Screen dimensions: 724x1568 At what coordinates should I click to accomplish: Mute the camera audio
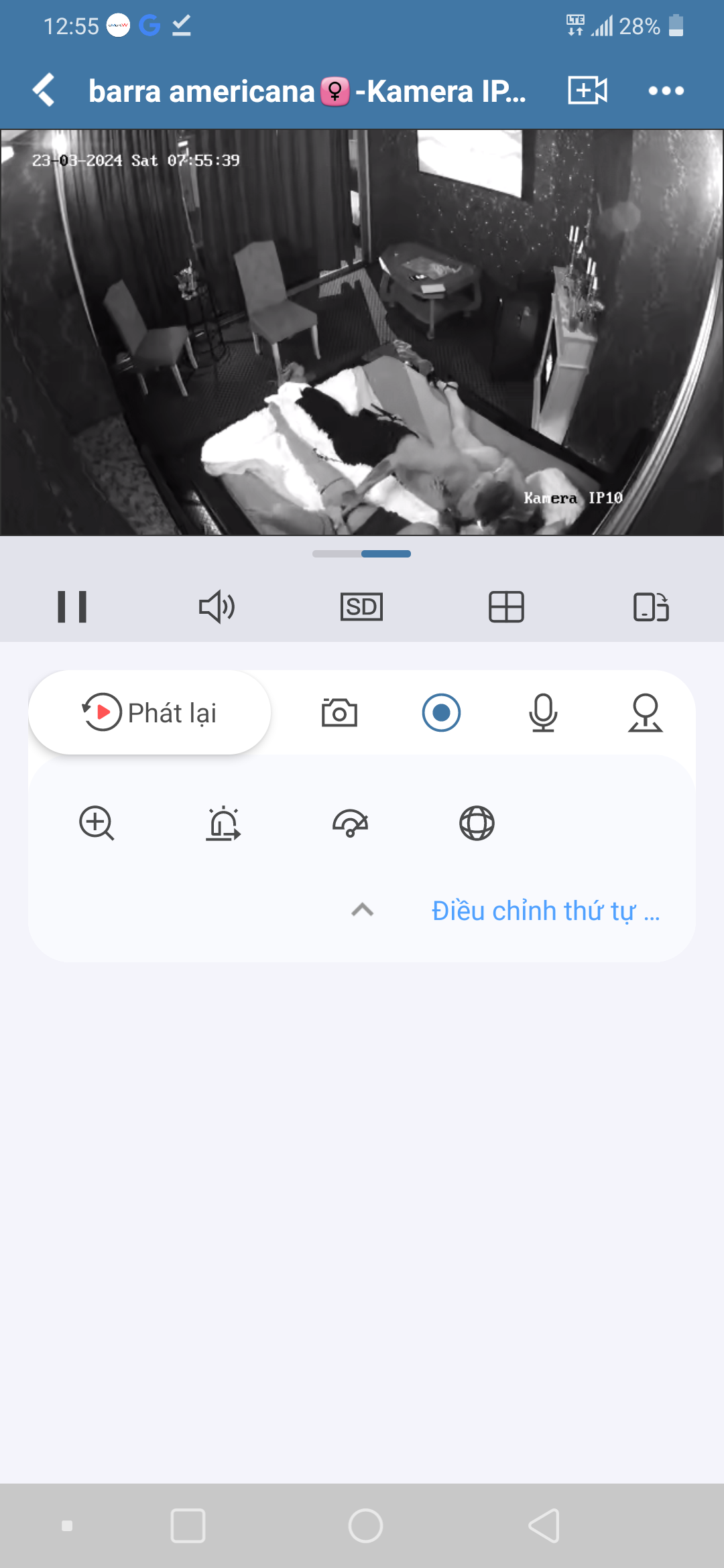pyautogui.click(x=217, y=607)
